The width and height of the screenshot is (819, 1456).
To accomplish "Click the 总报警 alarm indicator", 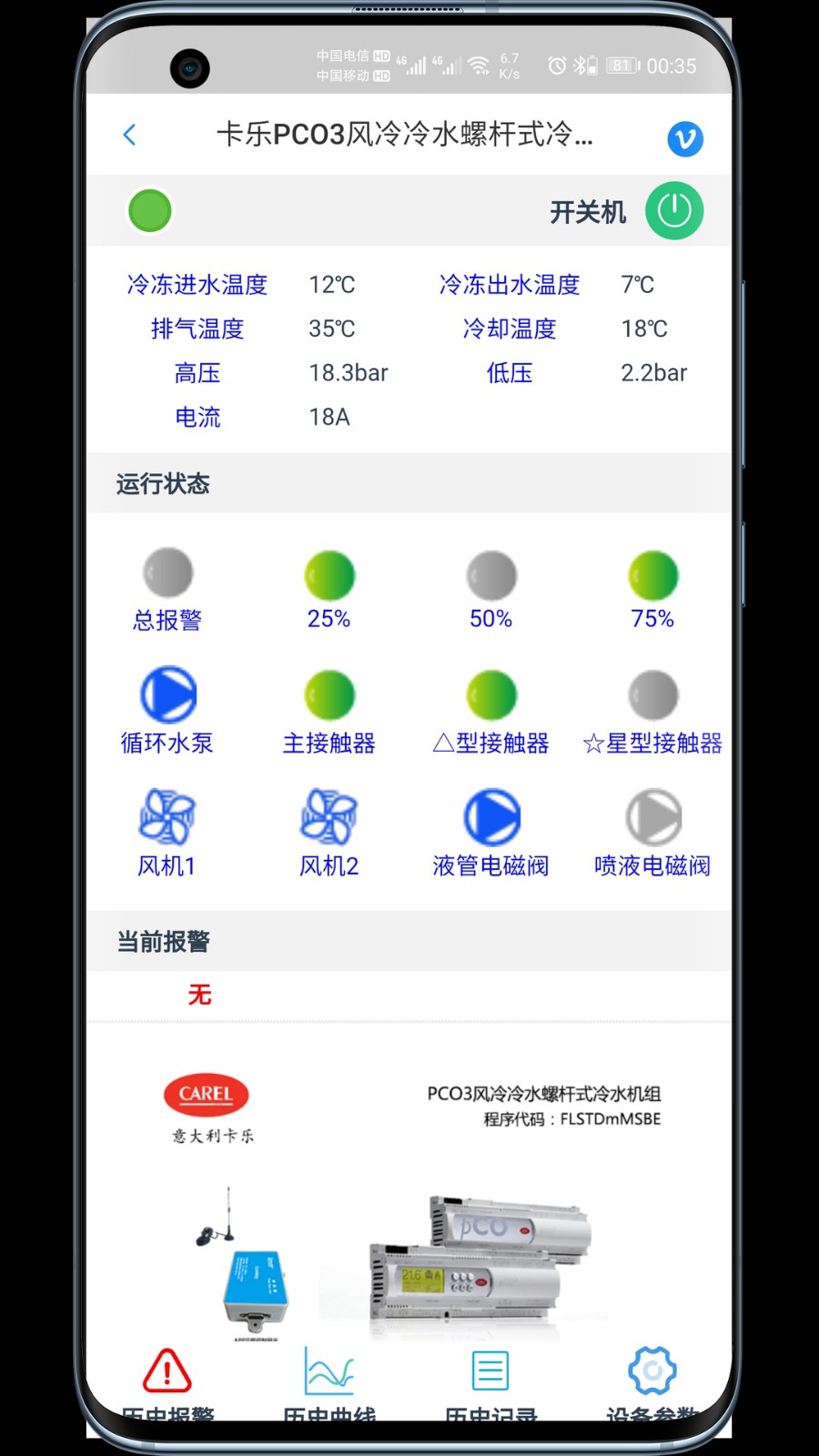I will (x=167, y=574).
